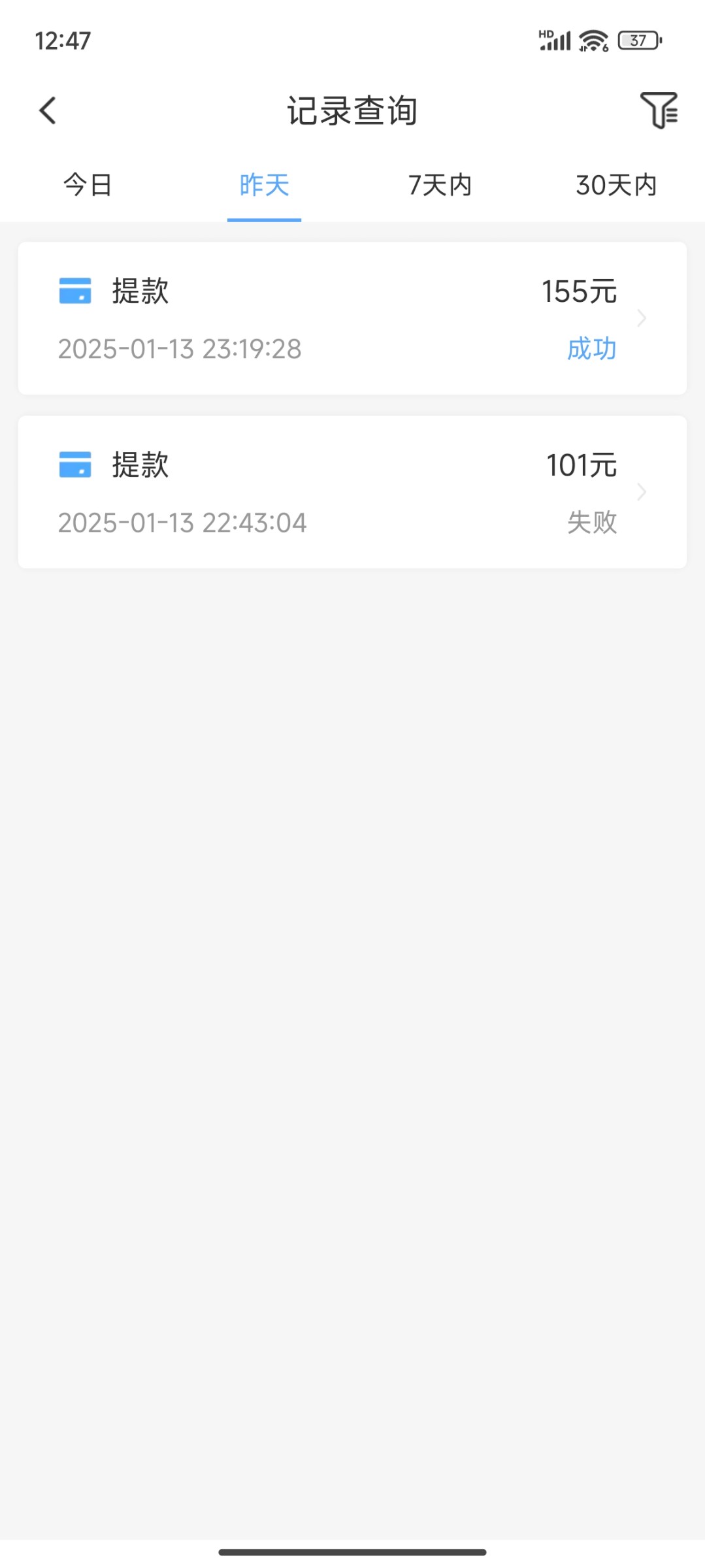Screen dimensions: 705x1568
Task: View the failed 101元 withdrawal record
Action: [x=352, y=492]
